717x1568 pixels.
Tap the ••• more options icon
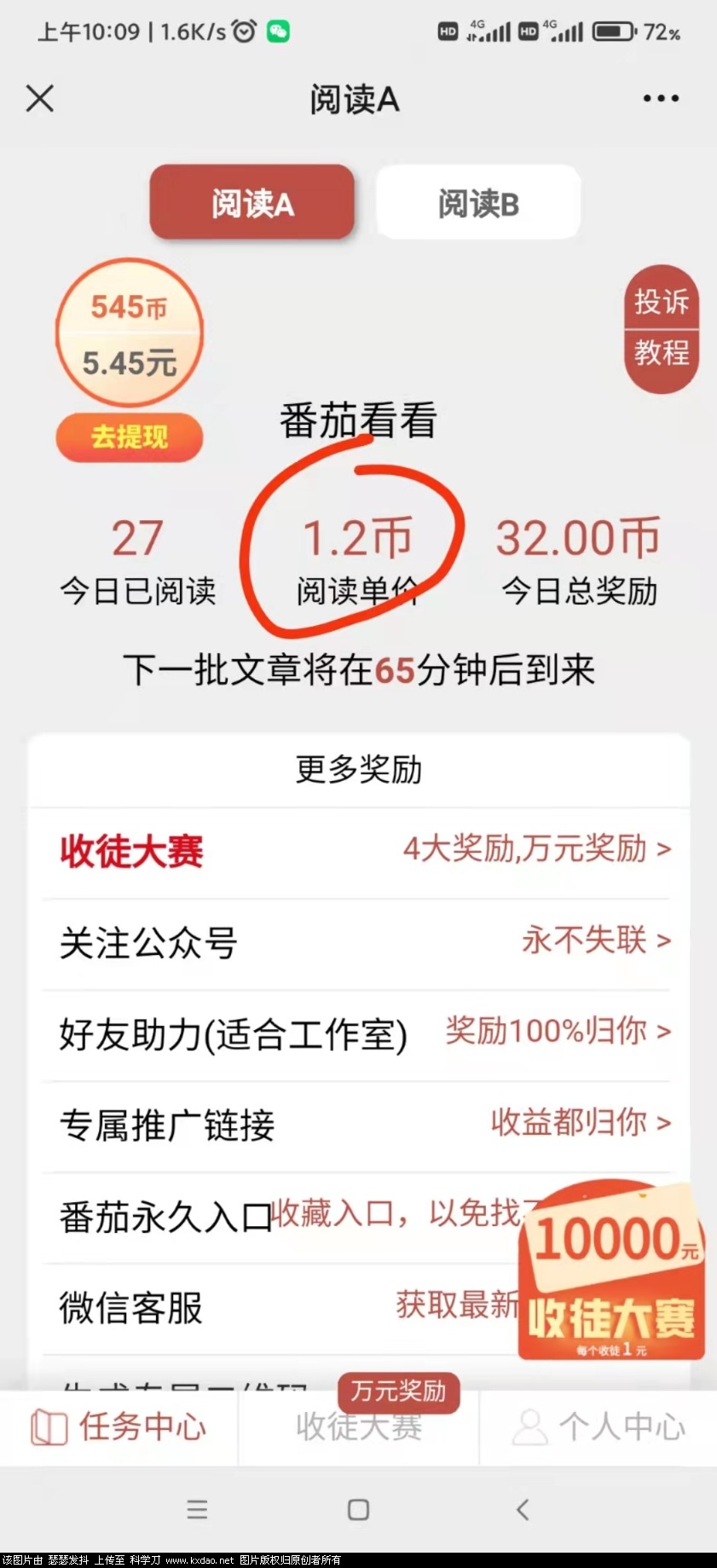click(659, 98)
